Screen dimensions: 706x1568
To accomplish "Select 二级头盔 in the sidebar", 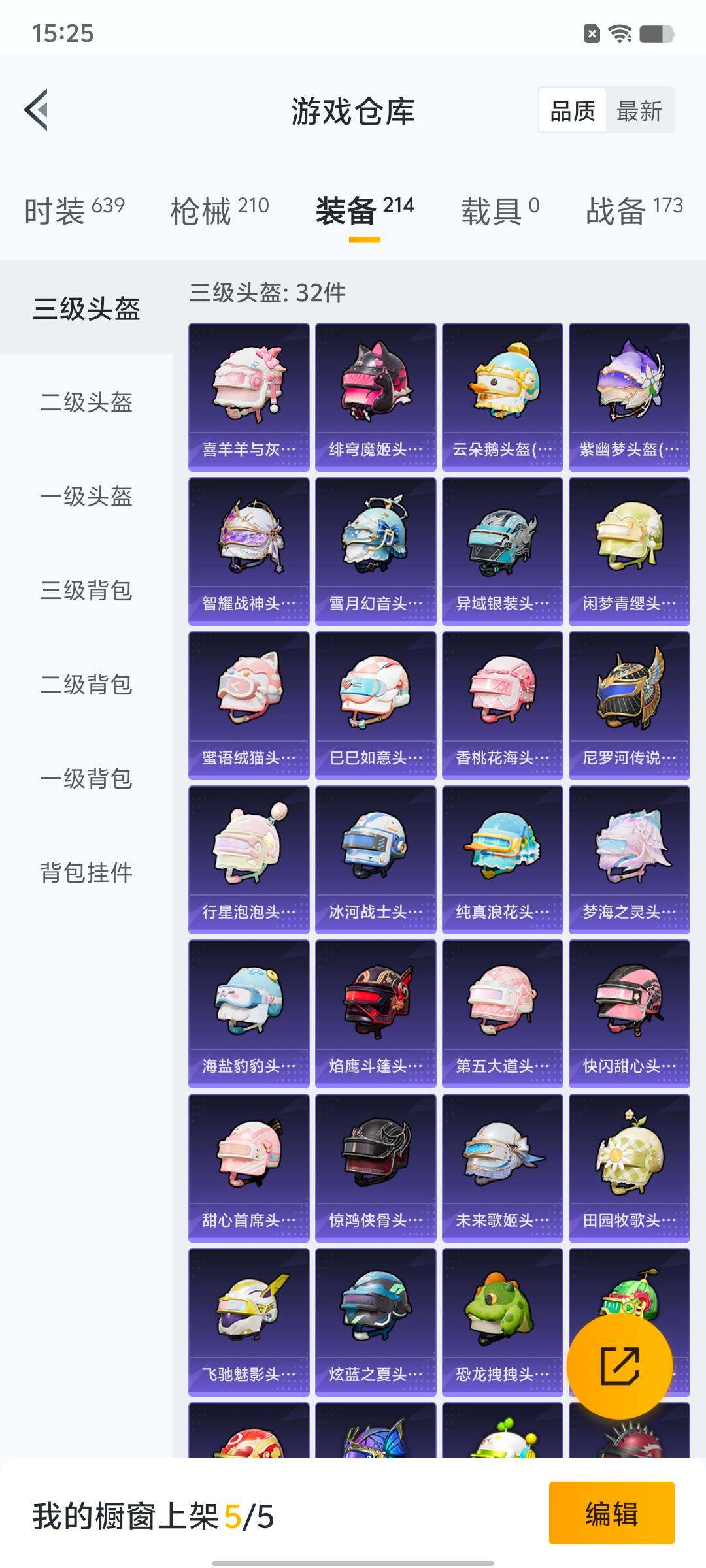I will (x=86, y=402).
